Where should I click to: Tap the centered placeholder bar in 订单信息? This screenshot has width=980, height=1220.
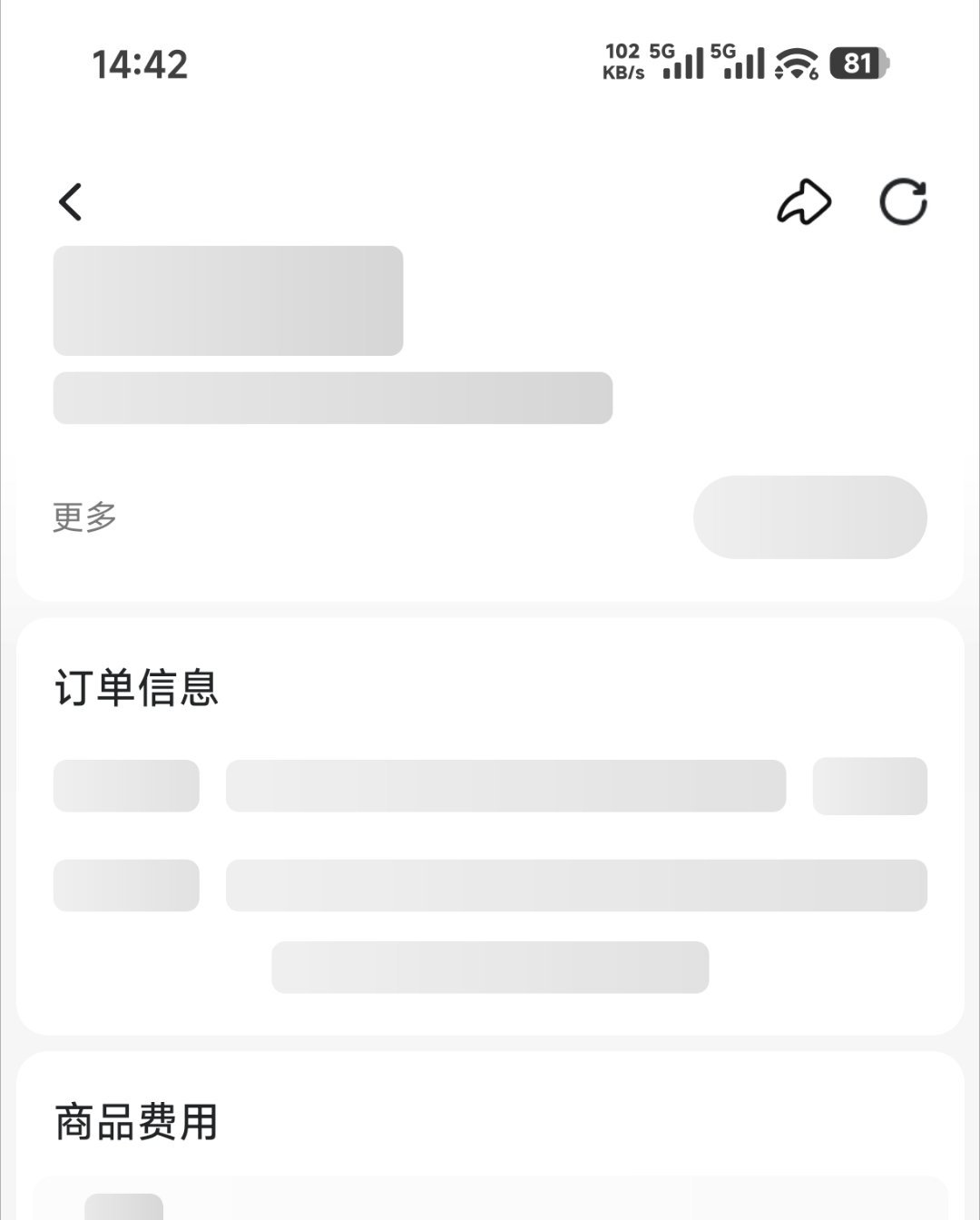point(492,967)
